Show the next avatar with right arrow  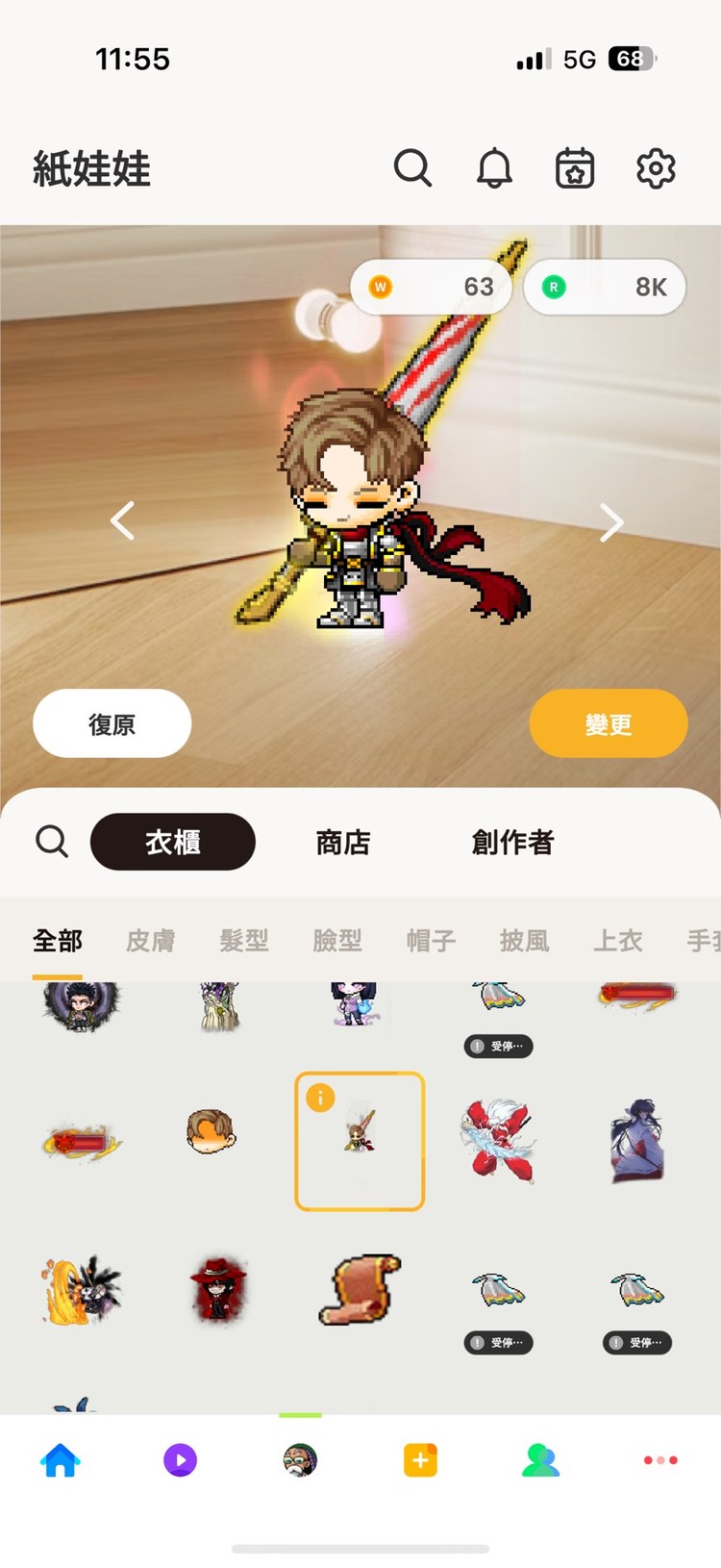[x=611, y=522]
